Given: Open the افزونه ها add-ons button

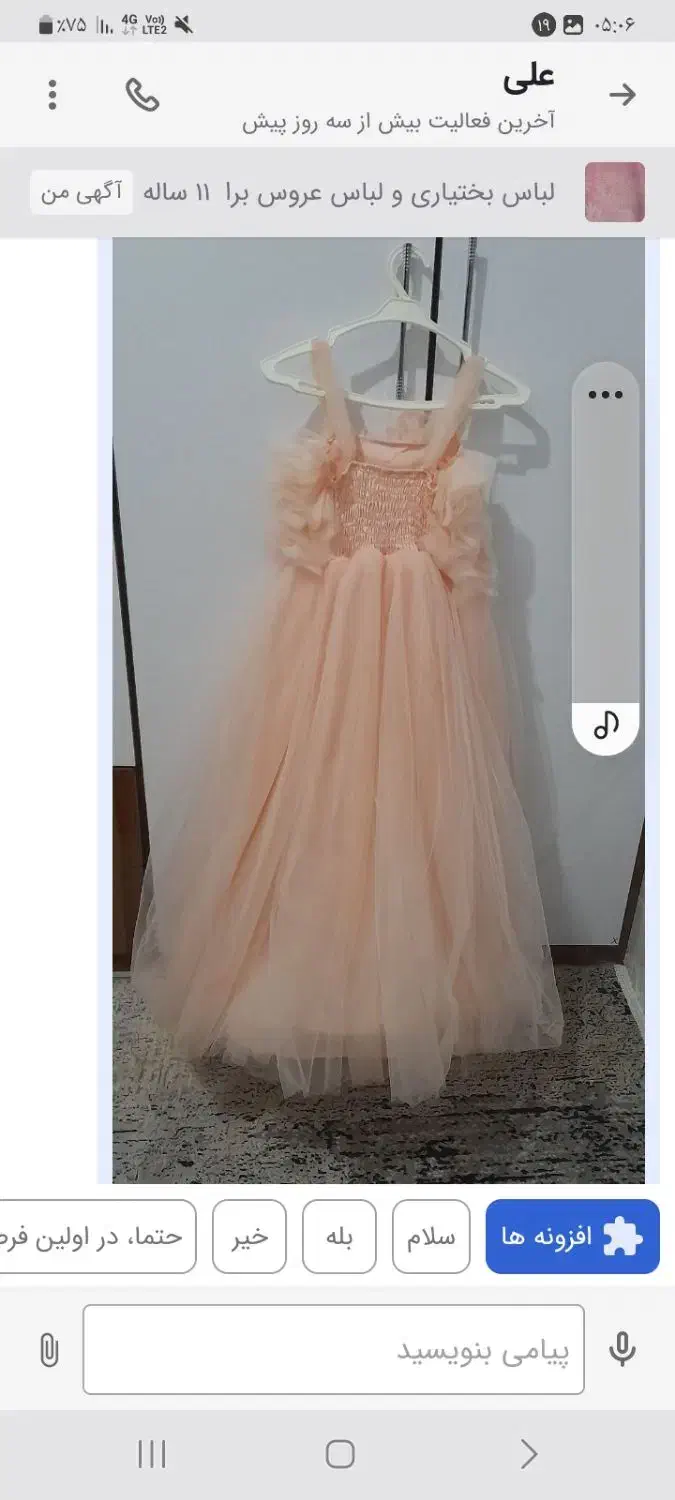Looking at the screenshot, I should [572, 1237].
